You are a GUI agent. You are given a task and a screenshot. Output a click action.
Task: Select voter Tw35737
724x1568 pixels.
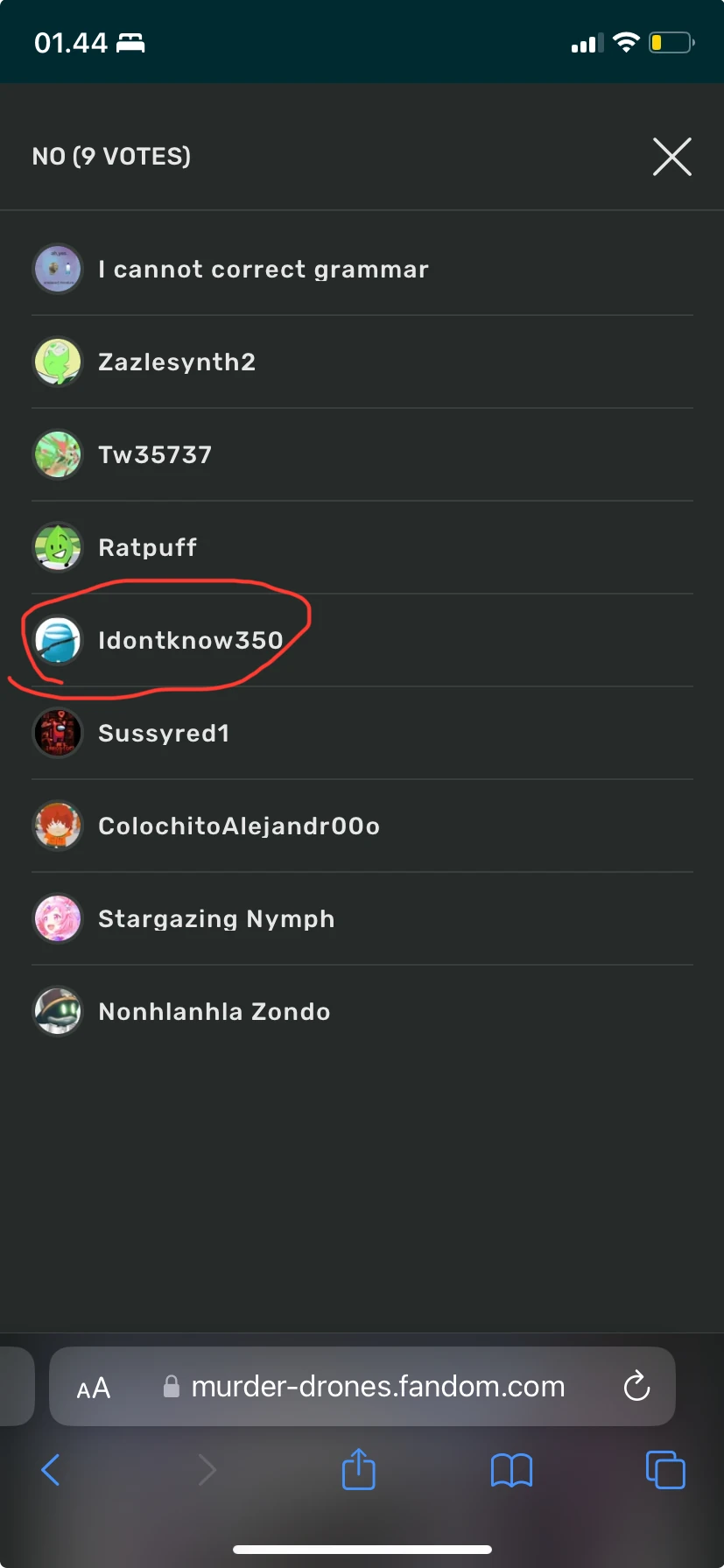click(x=362, y=454)
